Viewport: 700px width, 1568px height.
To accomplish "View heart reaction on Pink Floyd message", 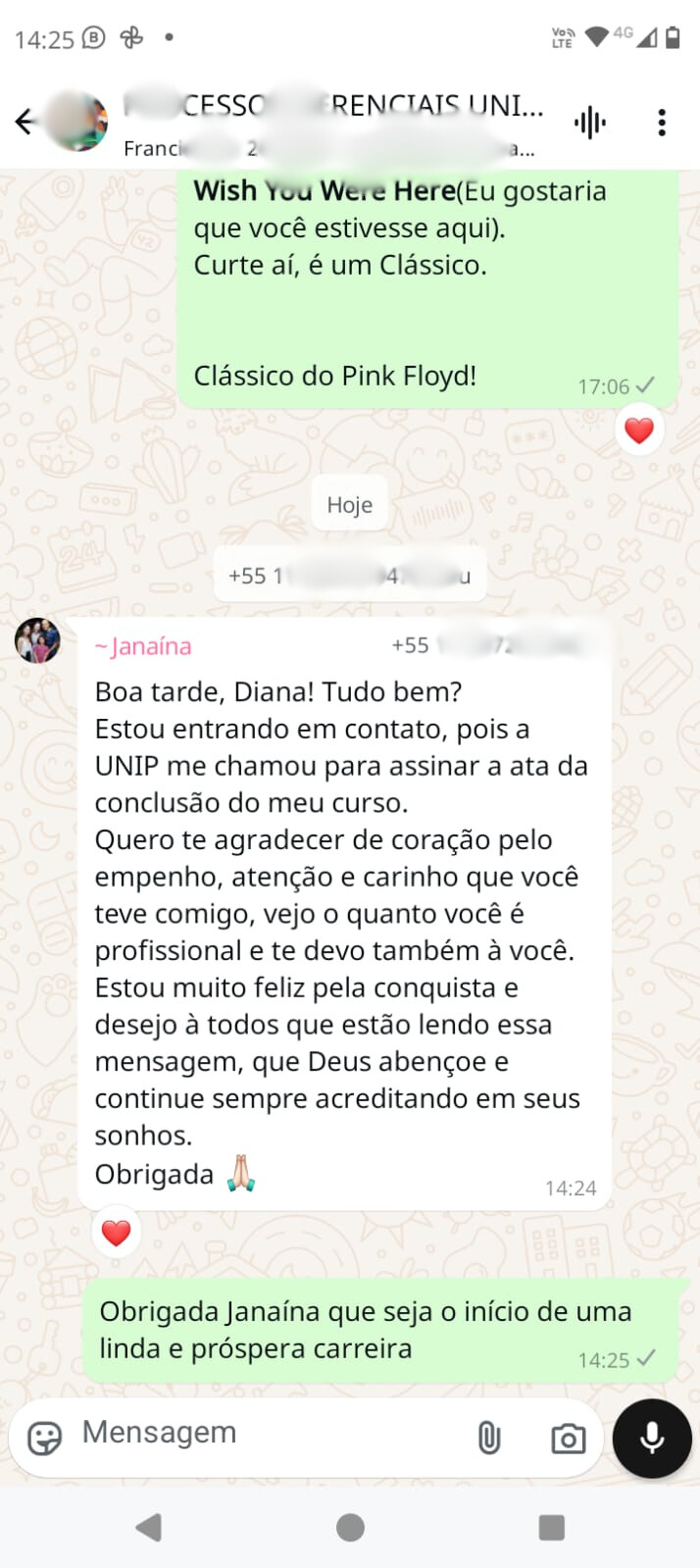I will click(x=639, y=430).
